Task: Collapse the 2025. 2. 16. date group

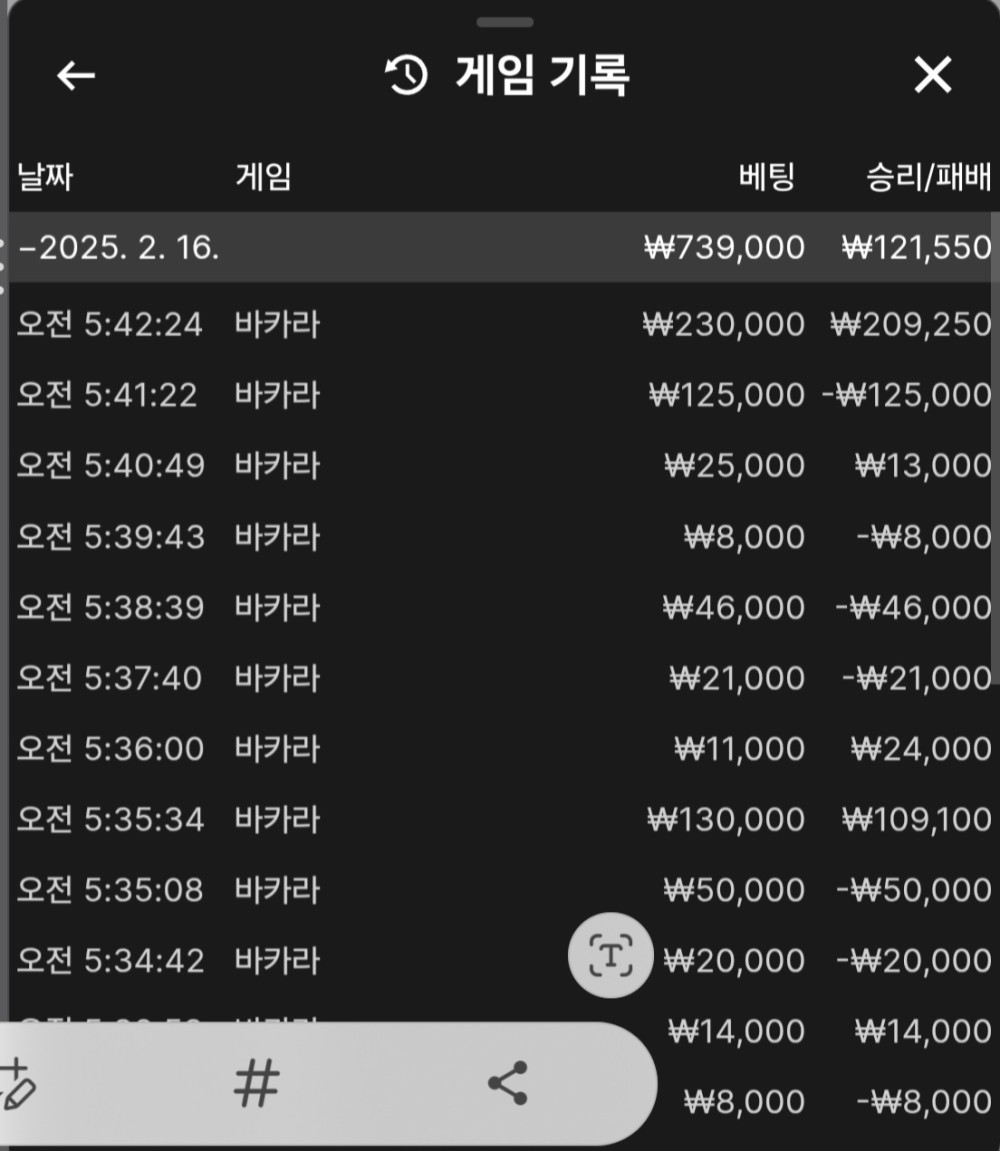Action: click(x=120, y=248)
